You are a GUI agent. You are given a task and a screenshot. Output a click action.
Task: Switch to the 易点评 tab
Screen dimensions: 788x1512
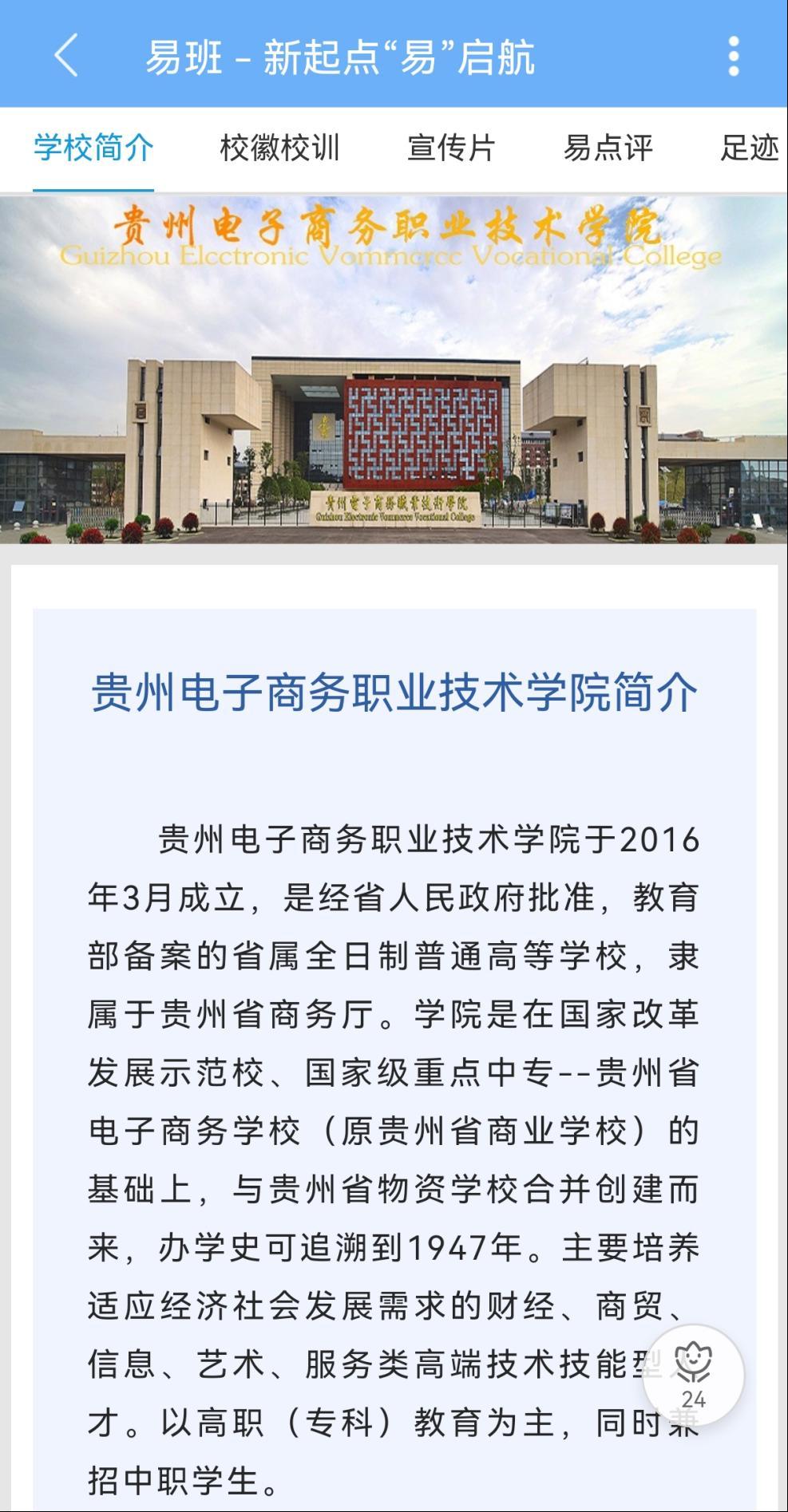608,148
